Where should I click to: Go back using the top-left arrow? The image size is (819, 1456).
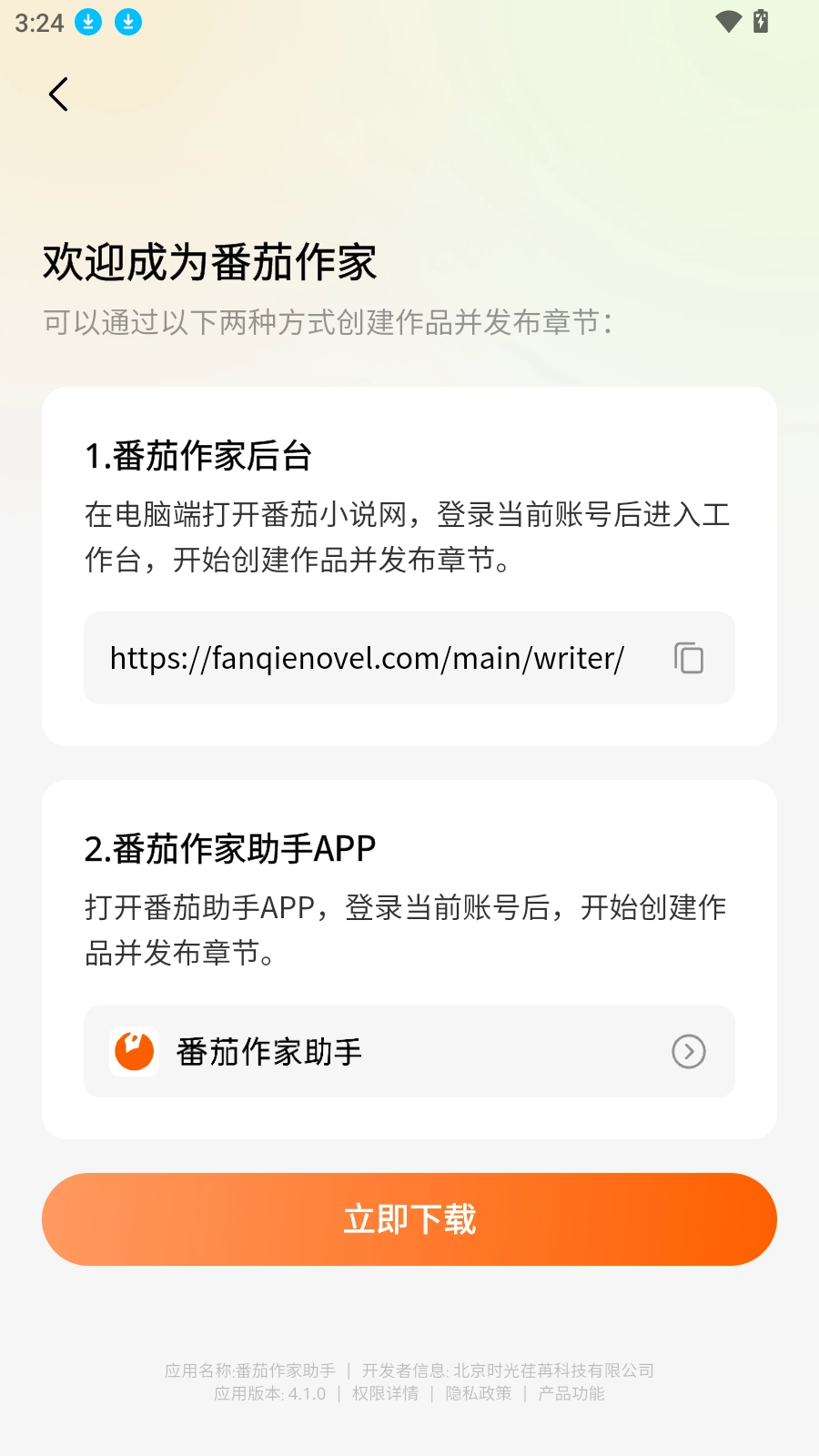click(58, 95)
